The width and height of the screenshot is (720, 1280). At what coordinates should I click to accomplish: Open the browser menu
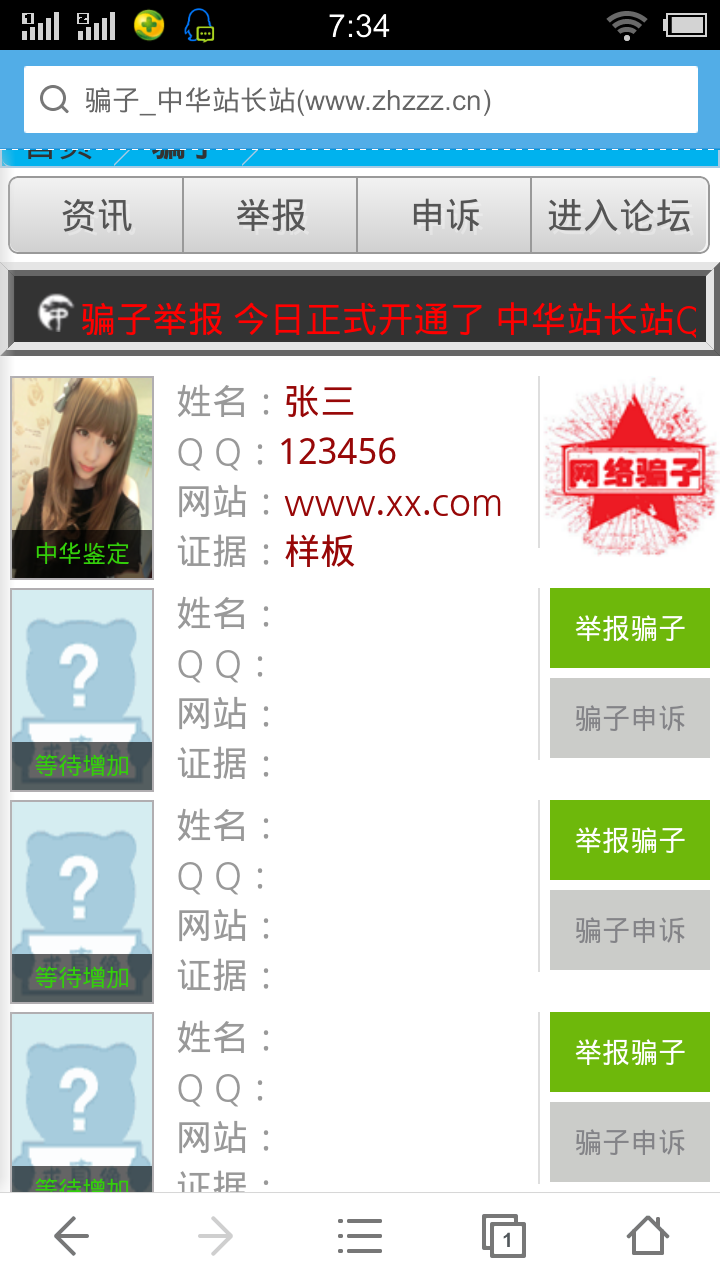pyautogui.click(x=360, y=1237)
